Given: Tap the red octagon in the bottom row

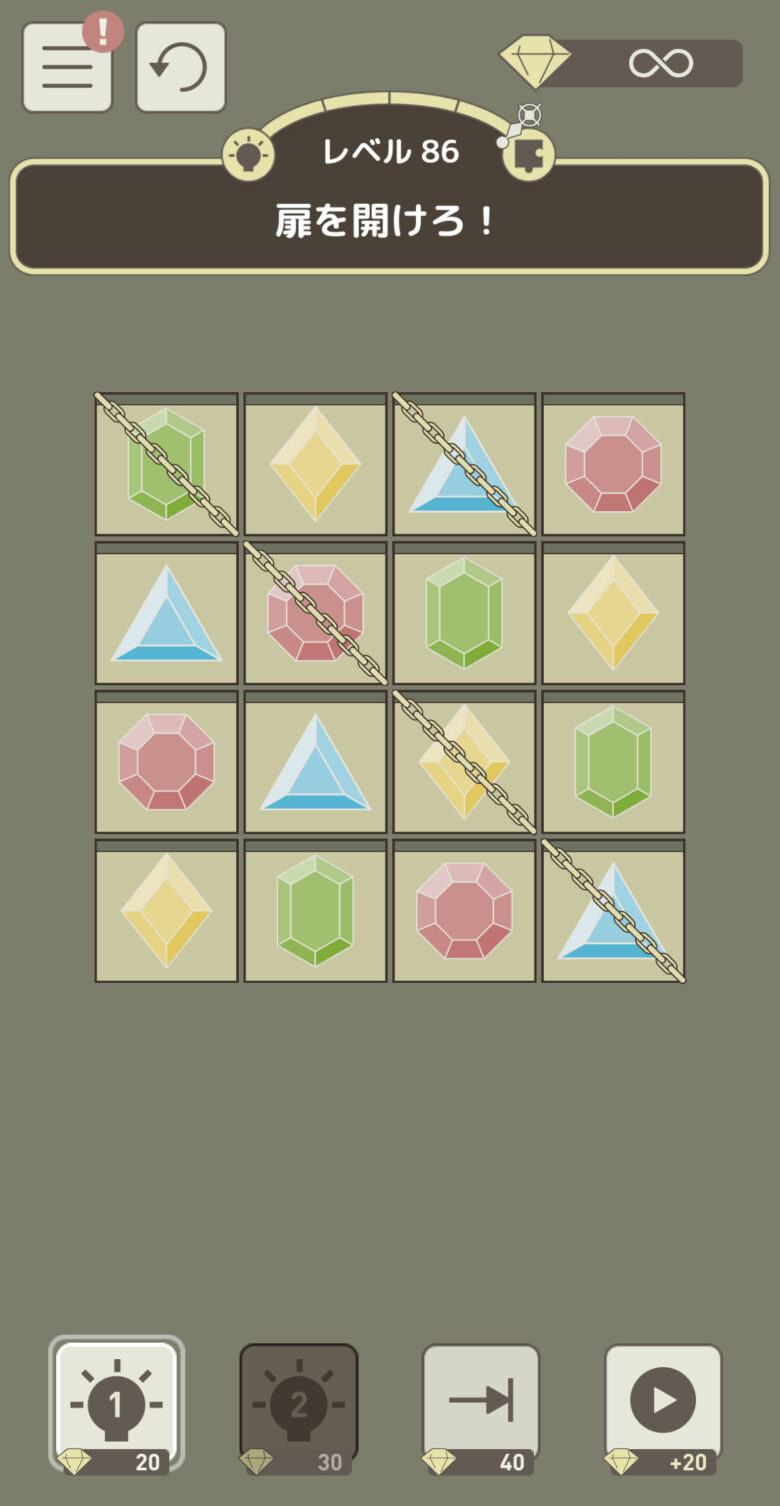Looking at the screenshot, I should point(464,911).
